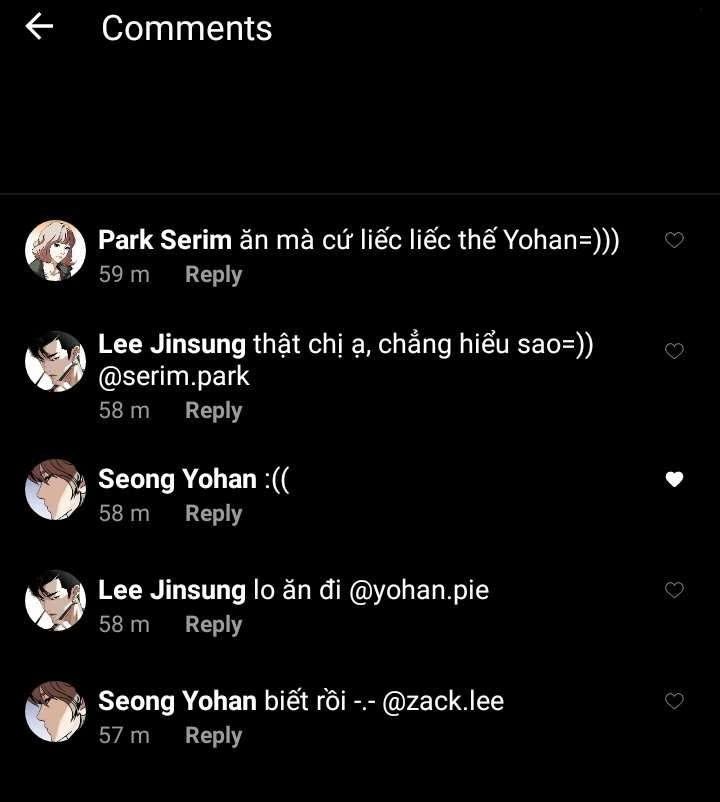Reply to Seong Yohan's "biết rồi" comment
The image size is (720, 802).
coord(213,735)
